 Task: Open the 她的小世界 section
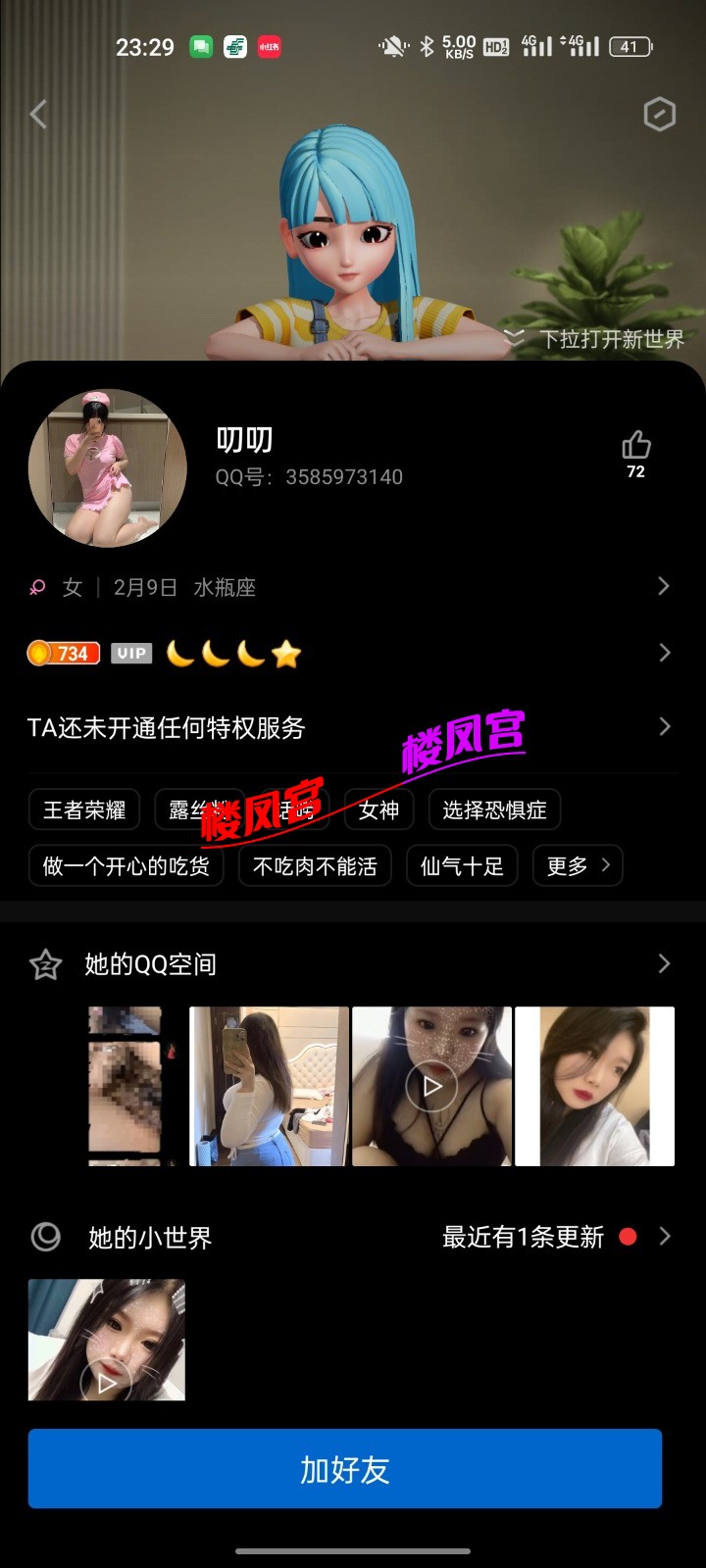(149, 1237)
